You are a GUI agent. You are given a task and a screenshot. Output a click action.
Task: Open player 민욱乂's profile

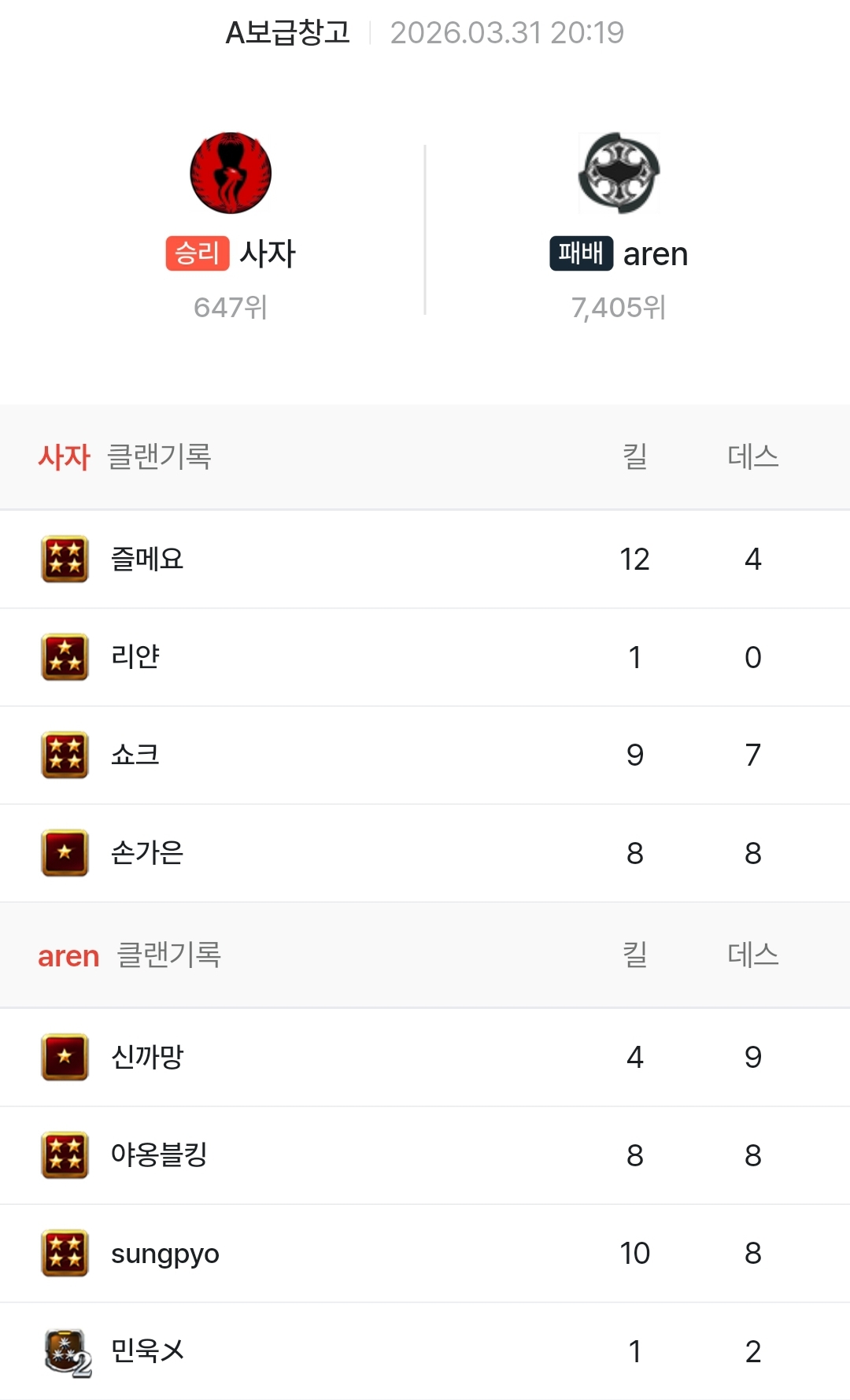tap(147, 1351)
